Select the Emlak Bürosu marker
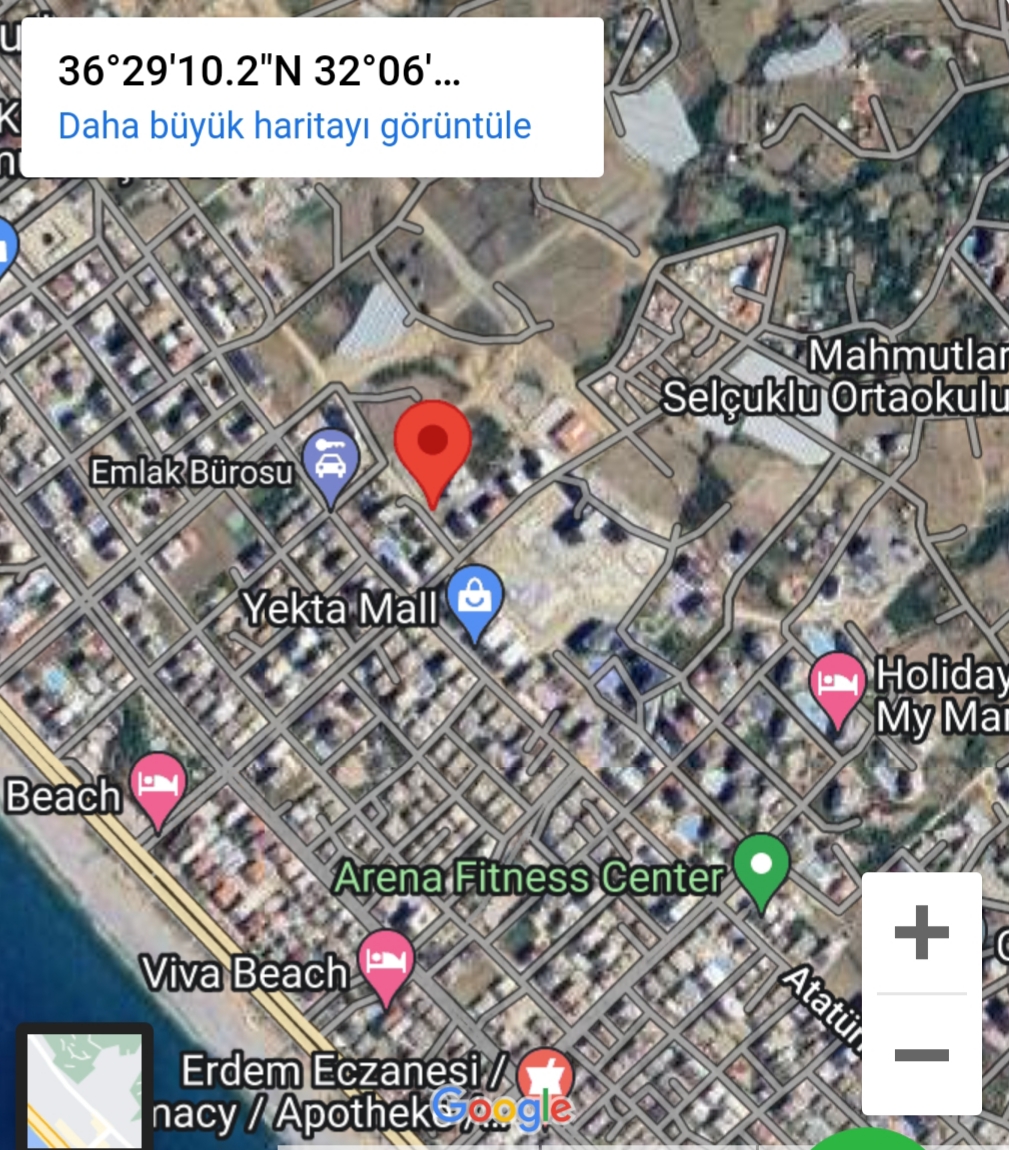1009x1150 pixels. pyautogui.click(x=331, y=466)
